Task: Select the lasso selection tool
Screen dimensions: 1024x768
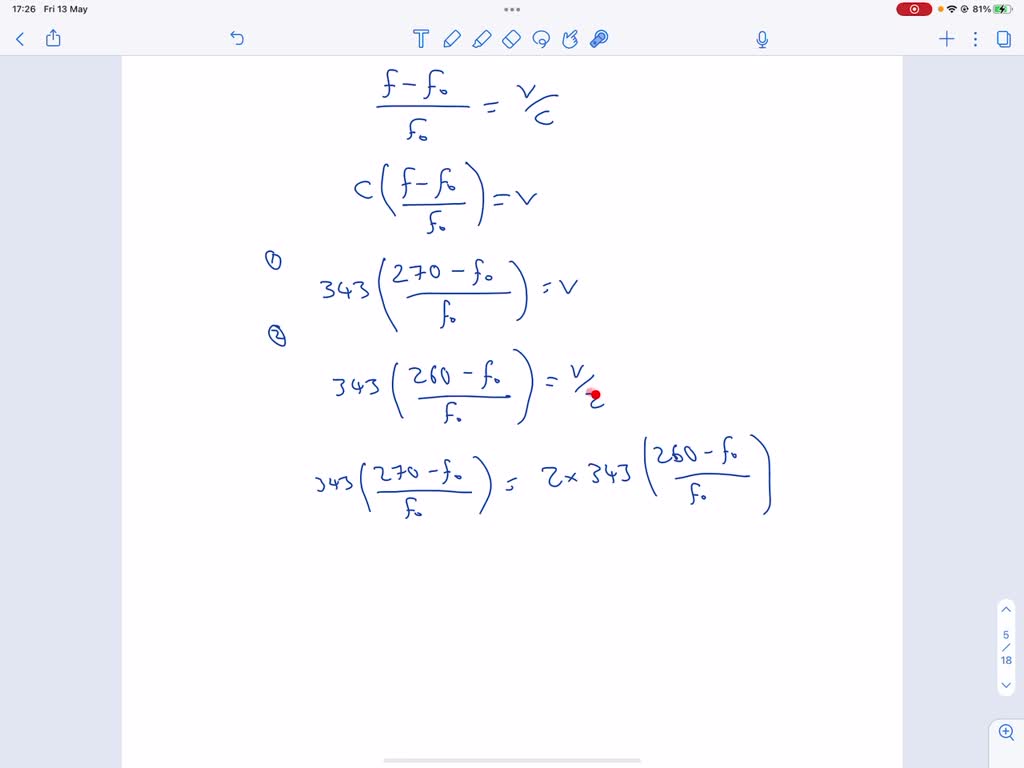Action: (541, 39)
